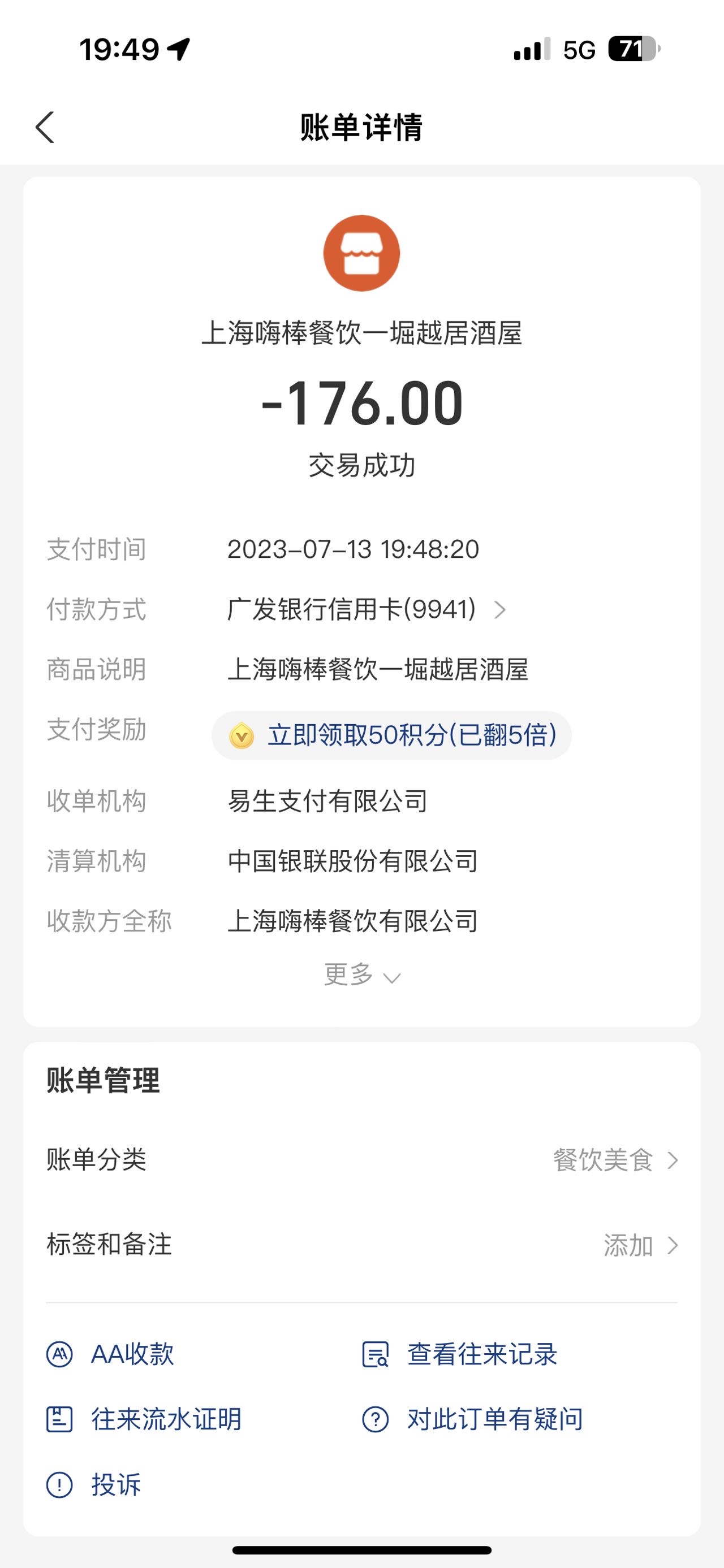
Task: File a complaint via 投诉
Action: point(94,1484)
